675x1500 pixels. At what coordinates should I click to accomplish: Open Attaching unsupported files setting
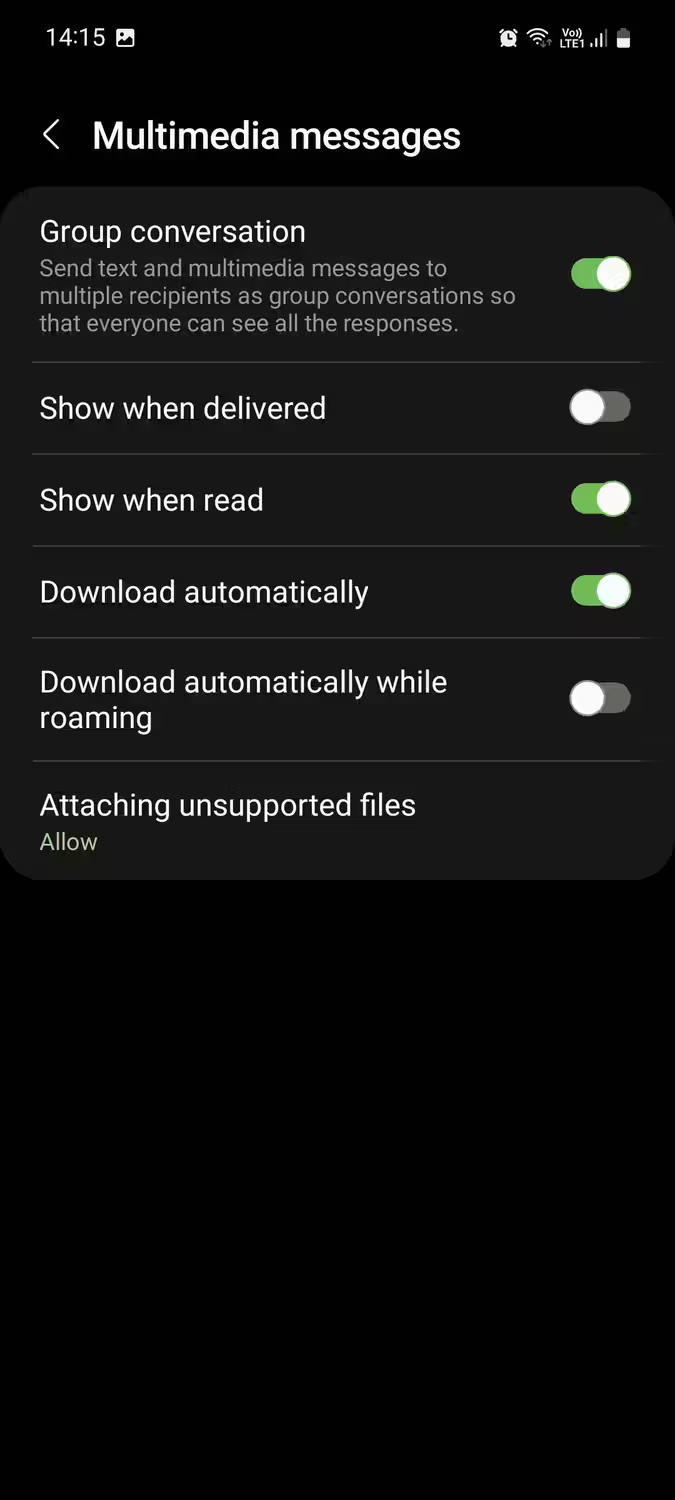pos(228,821)
